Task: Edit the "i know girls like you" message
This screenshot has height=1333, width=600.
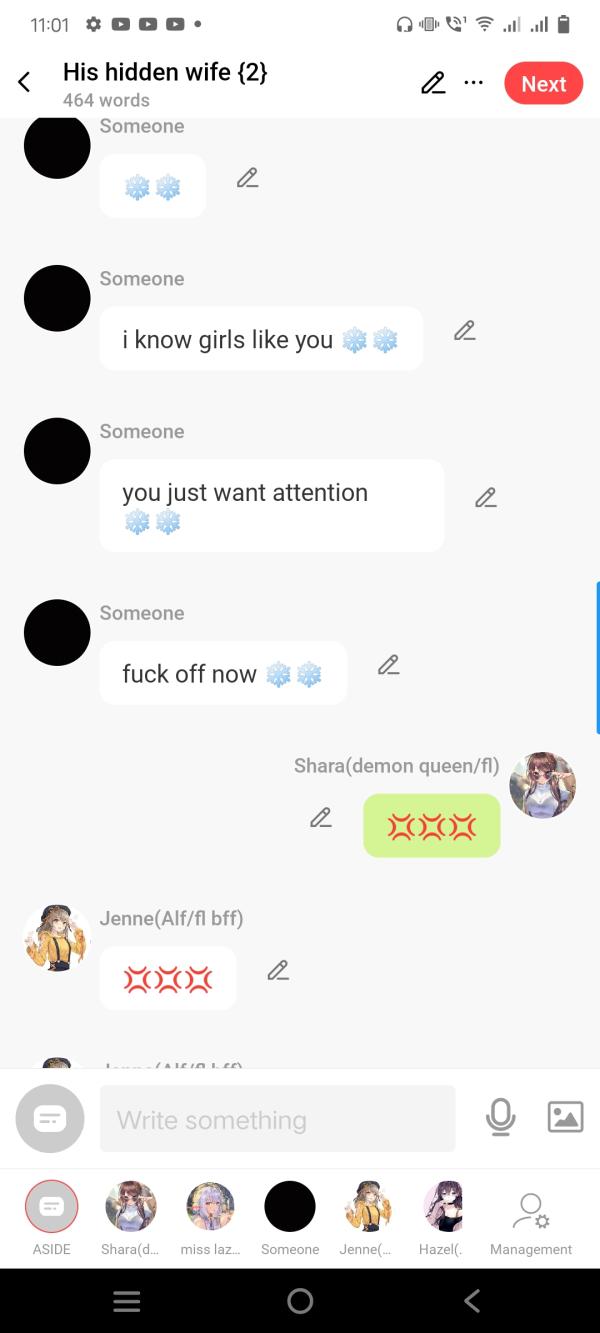Action: click(x=464, y=331)
